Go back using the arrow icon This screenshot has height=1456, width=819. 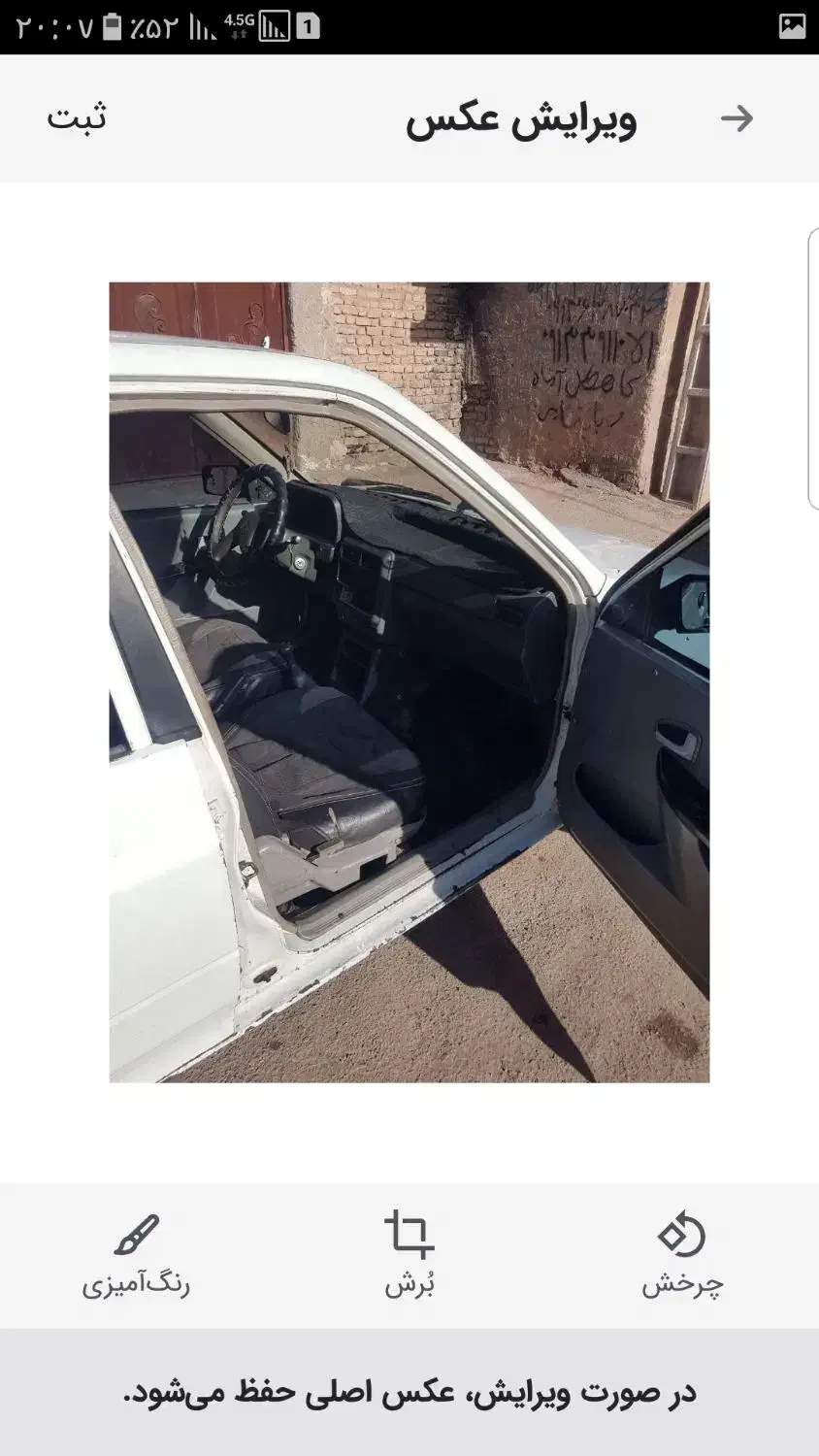point(737,118)
